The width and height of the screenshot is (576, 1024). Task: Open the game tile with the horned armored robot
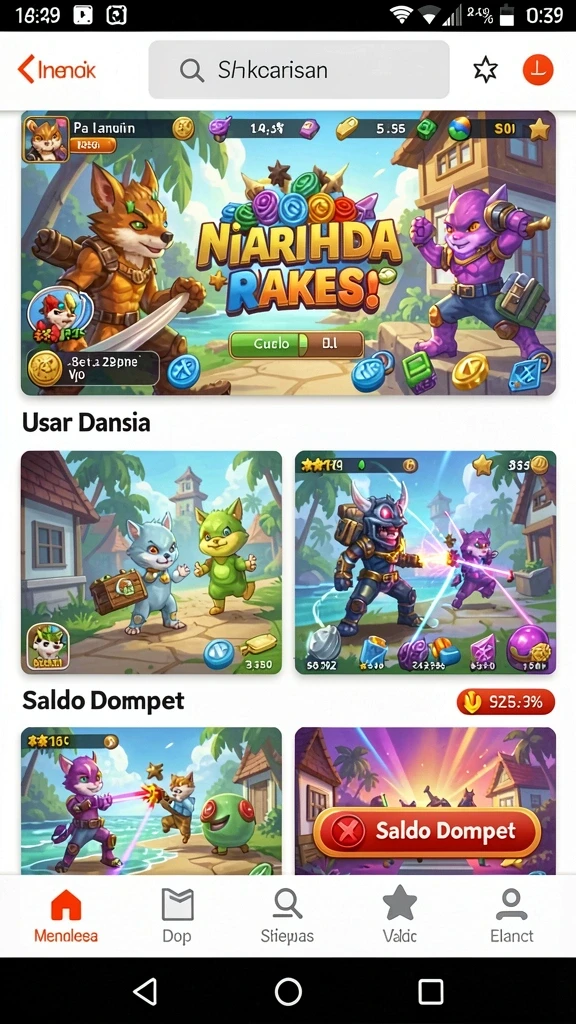pyautogui.click(x=425, y=562)
